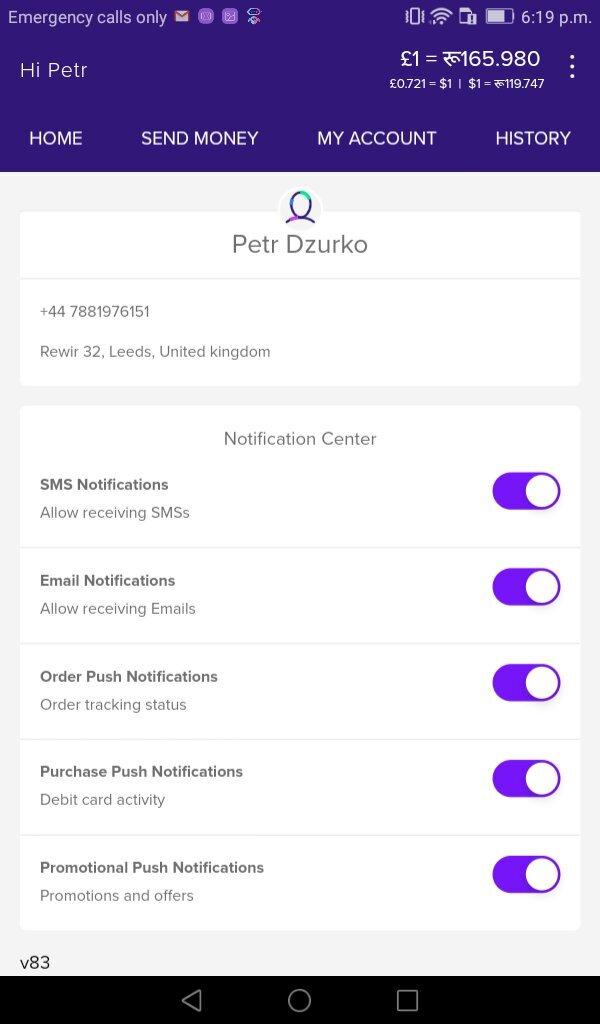The width and height of the screenshot is (600, 1024).
Task: Switch to the Home tab
Action: point(56,139)
